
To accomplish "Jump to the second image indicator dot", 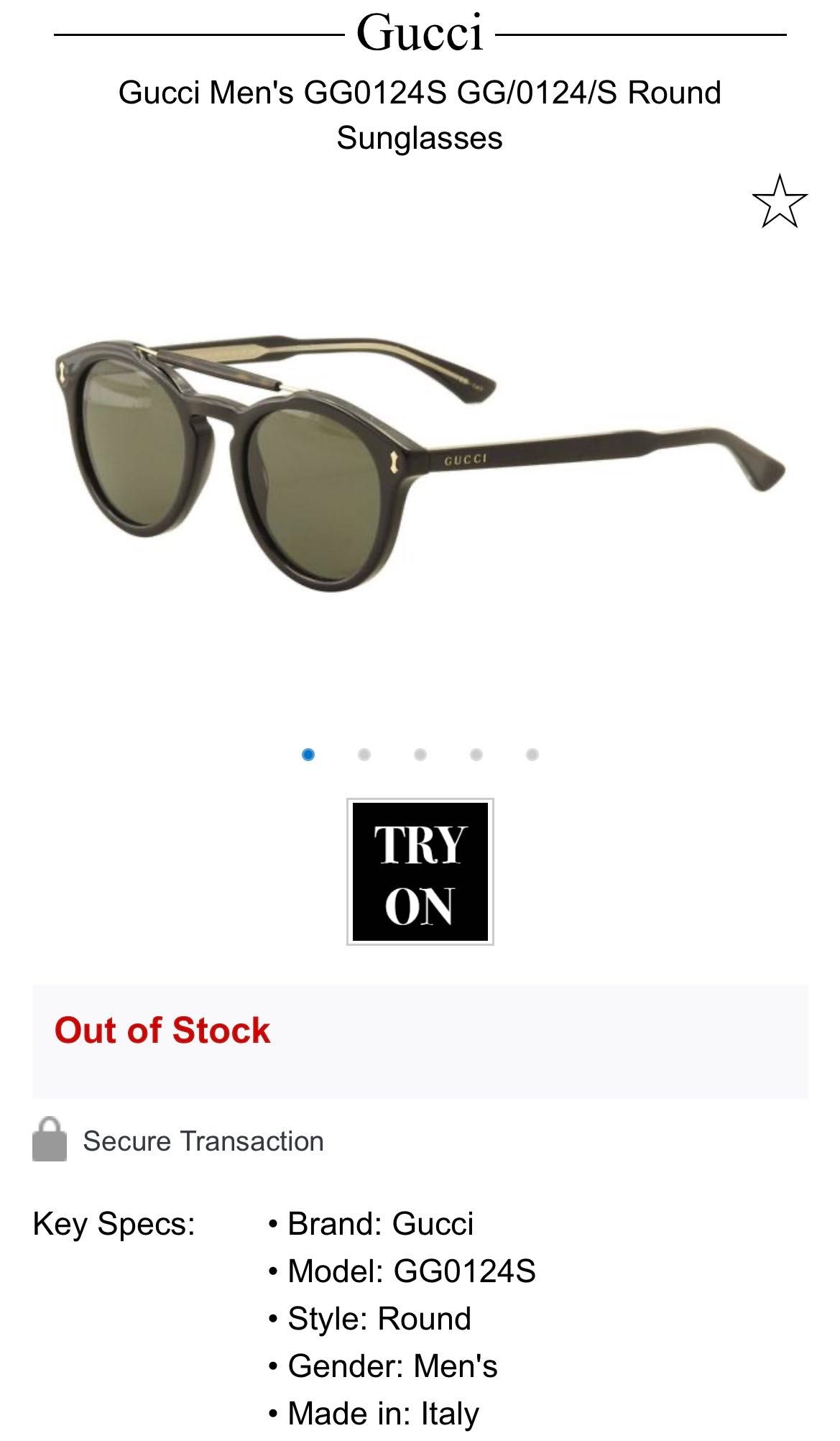I will pos(364,755).
